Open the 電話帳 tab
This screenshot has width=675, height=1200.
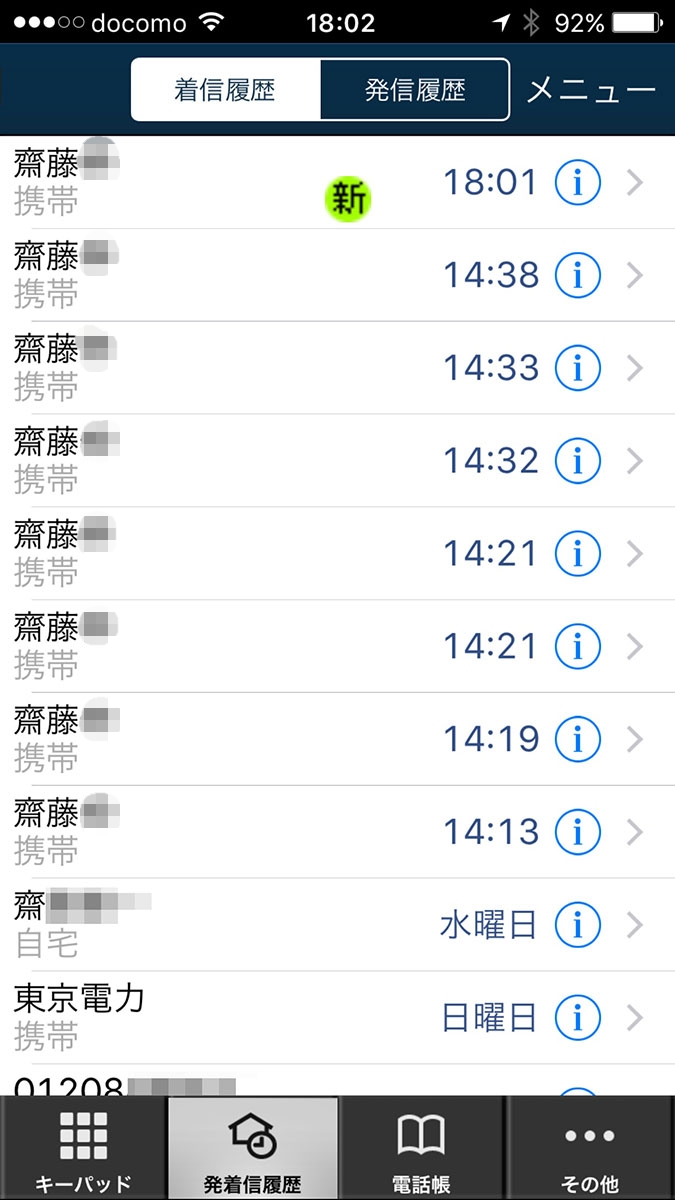[421, 1148]
